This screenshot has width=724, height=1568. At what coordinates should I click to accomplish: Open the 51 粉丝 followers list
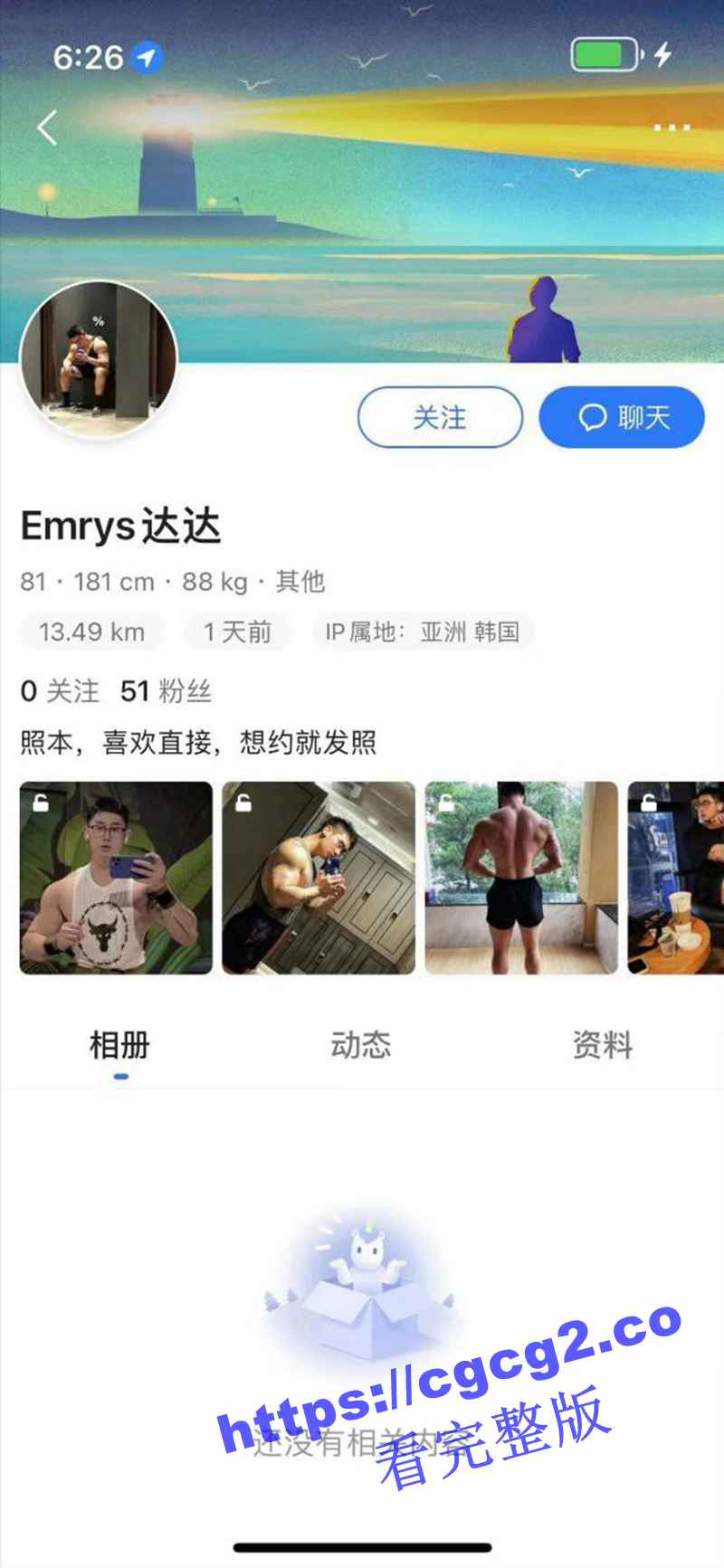tap(166, 692)
